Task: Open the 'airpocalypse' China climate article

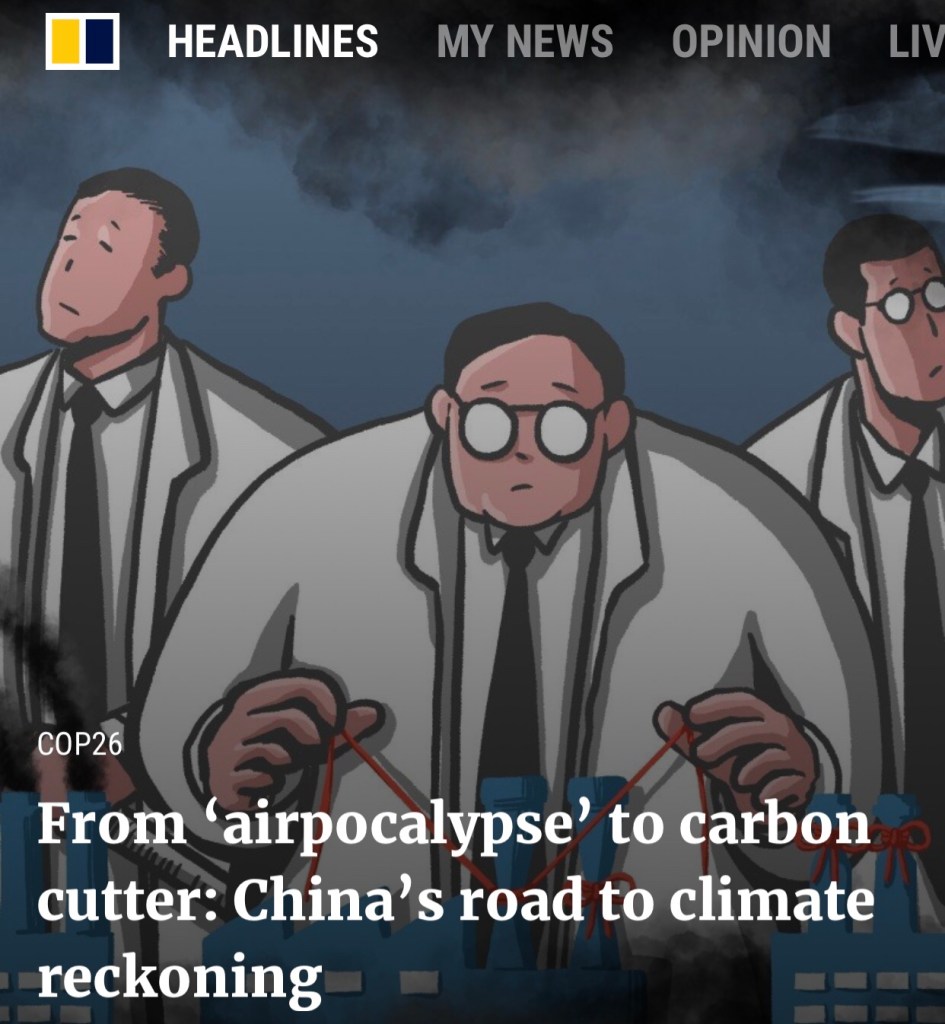Action: click(455, 900)
